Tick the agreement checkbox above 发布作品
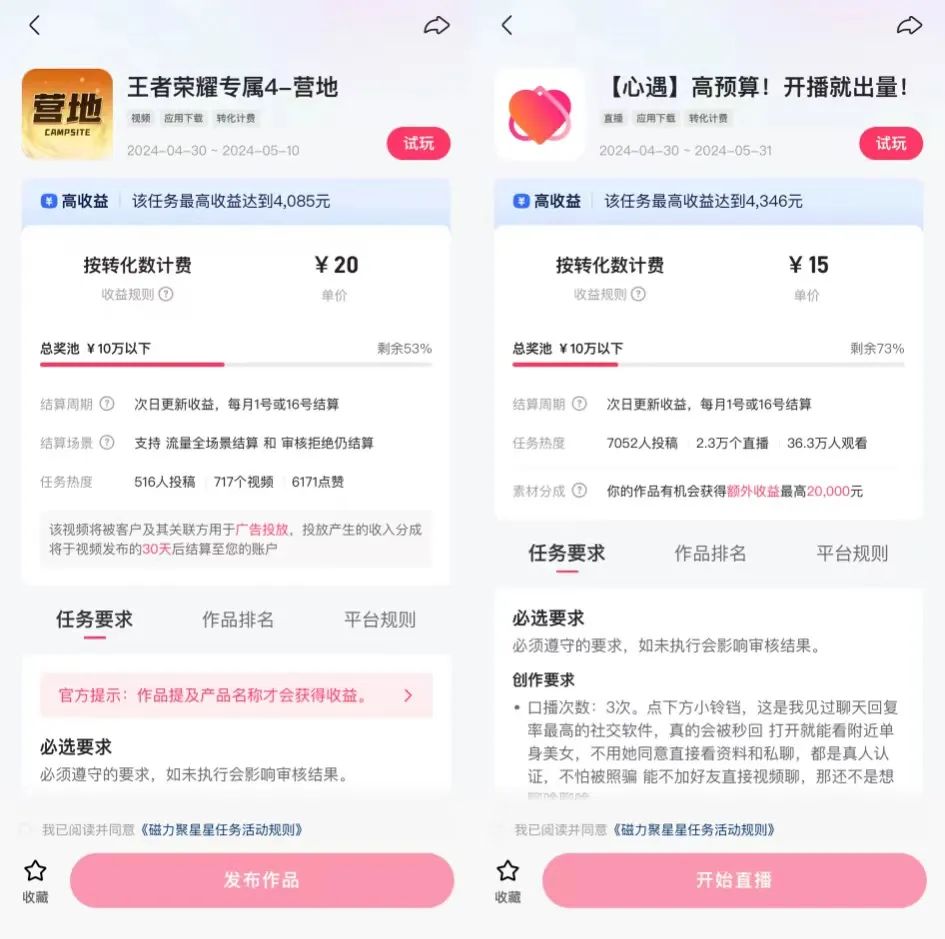The width and height of the screenshot is (945, 939). [x=25, y=829]
